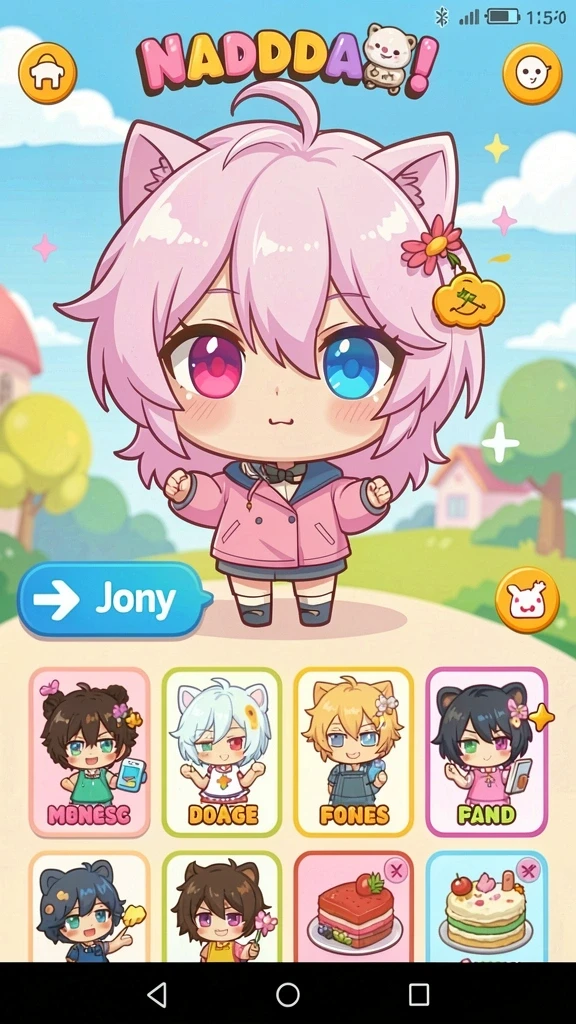Open the orange bunny face button
This screenshot has height=1024, width=576.
click(527, 600)
